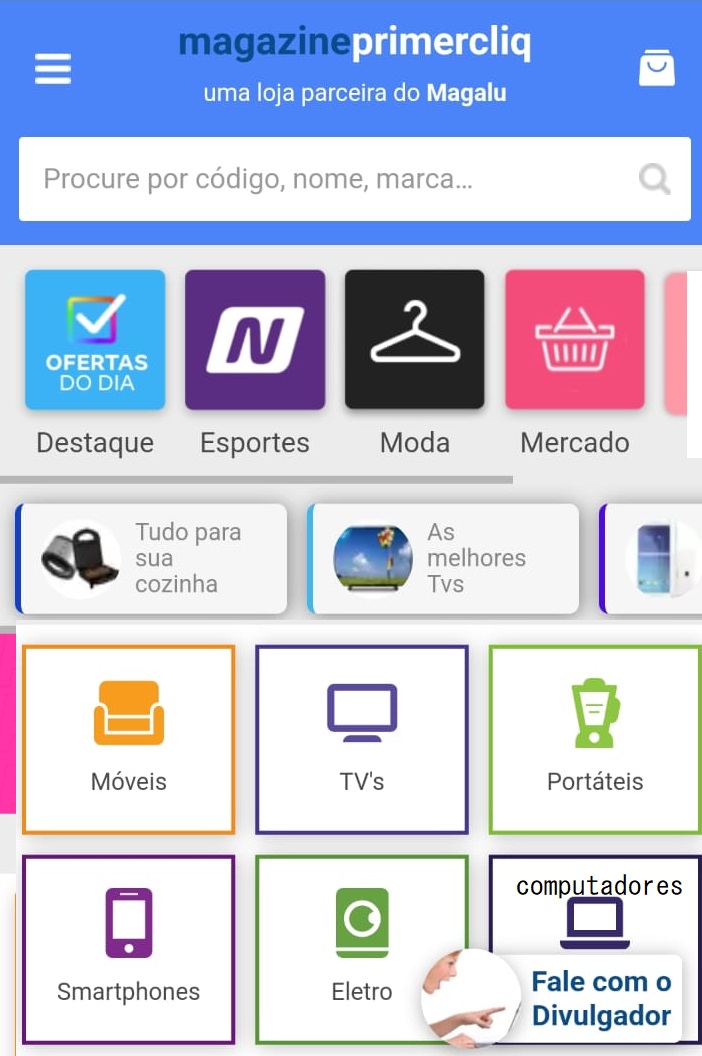Tap the product search field

coord(330,180)
